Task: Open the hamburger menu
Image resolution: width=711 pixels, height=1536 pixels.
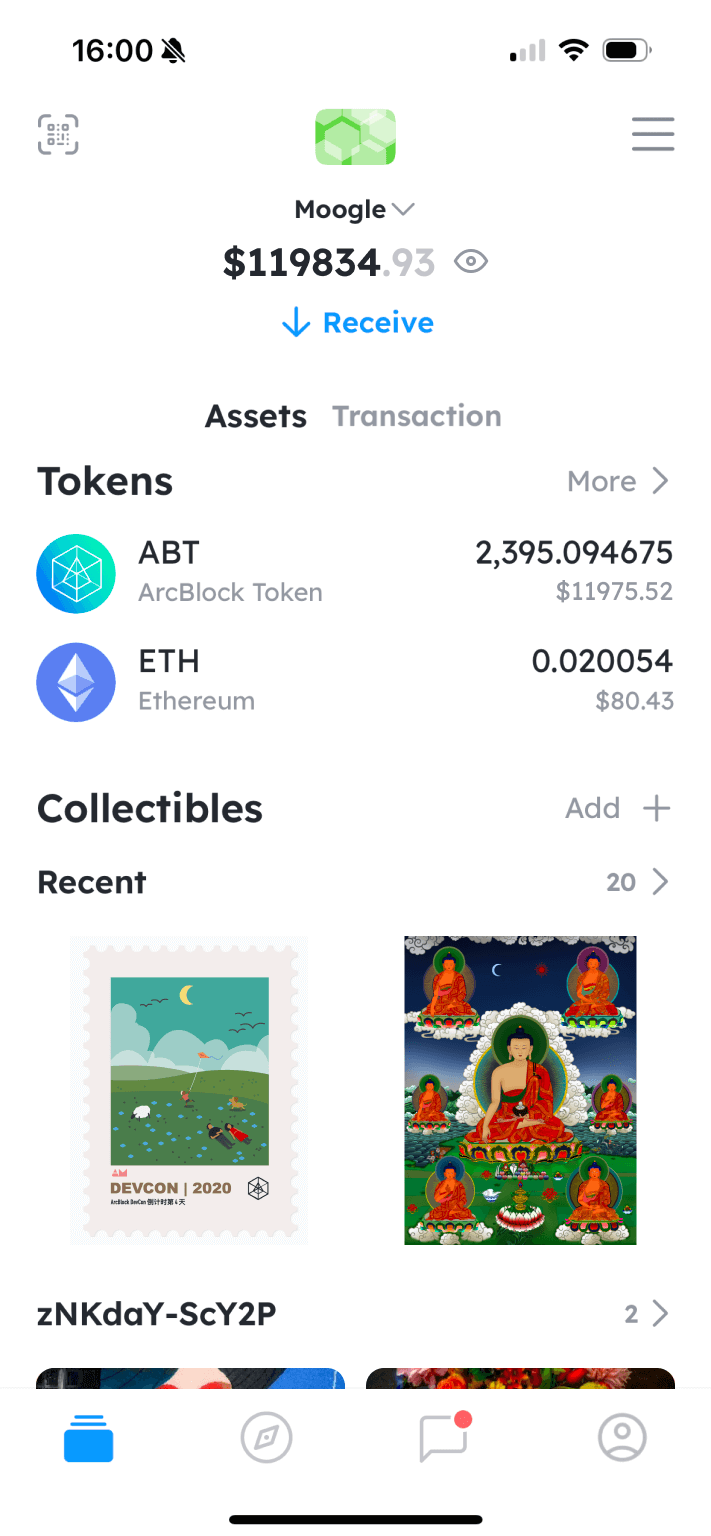Action: (653, 135)
